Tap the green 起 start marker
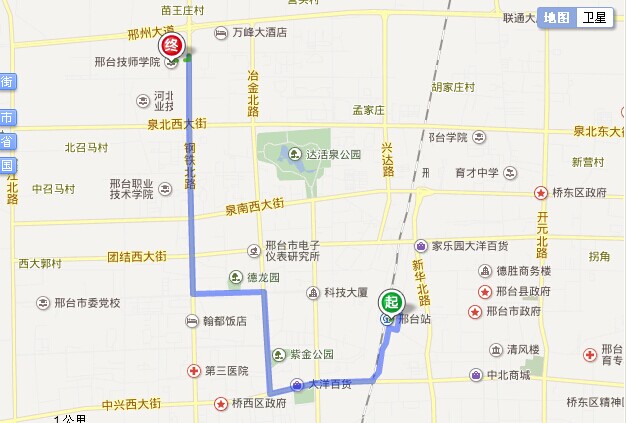This screenshot has height=423, width=626. [390, 302]
